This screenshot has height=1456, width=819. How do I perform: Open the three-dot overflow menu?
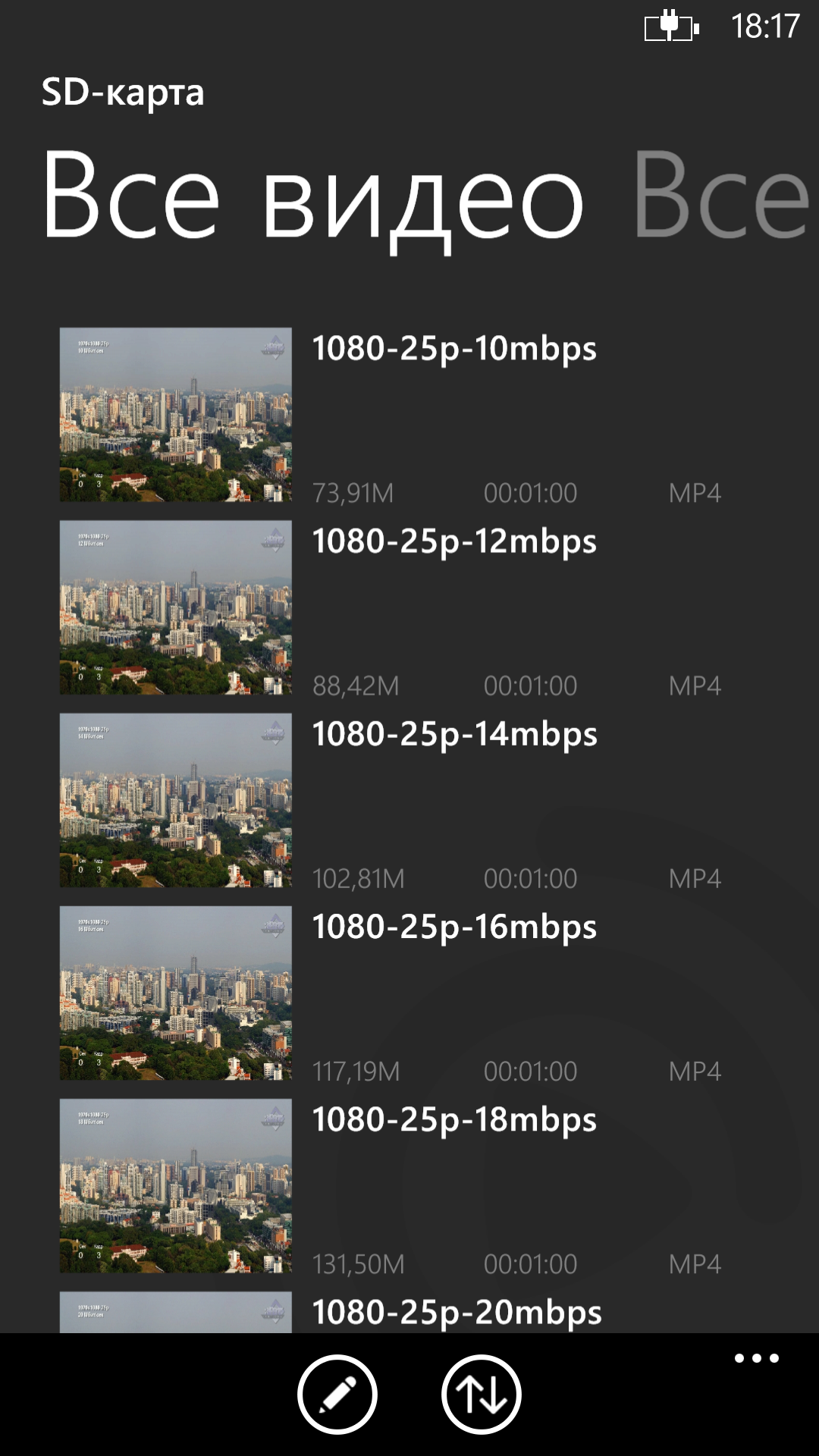pyautogui.click(x=756, y=1358)
